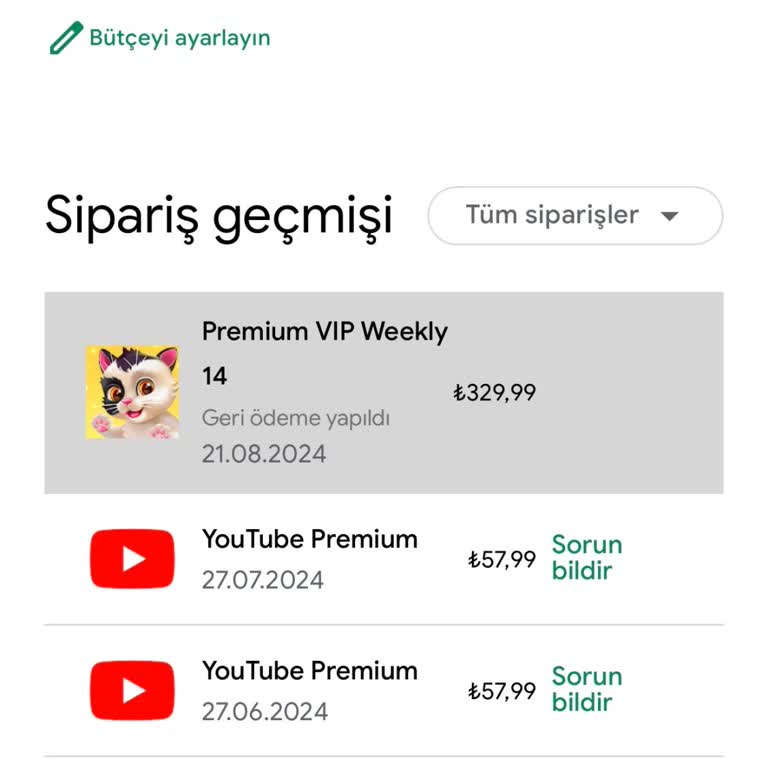The image size is (768, 768).
Task: Tap the Bütçeyi ayarlayın link
Action: point(163,38)
